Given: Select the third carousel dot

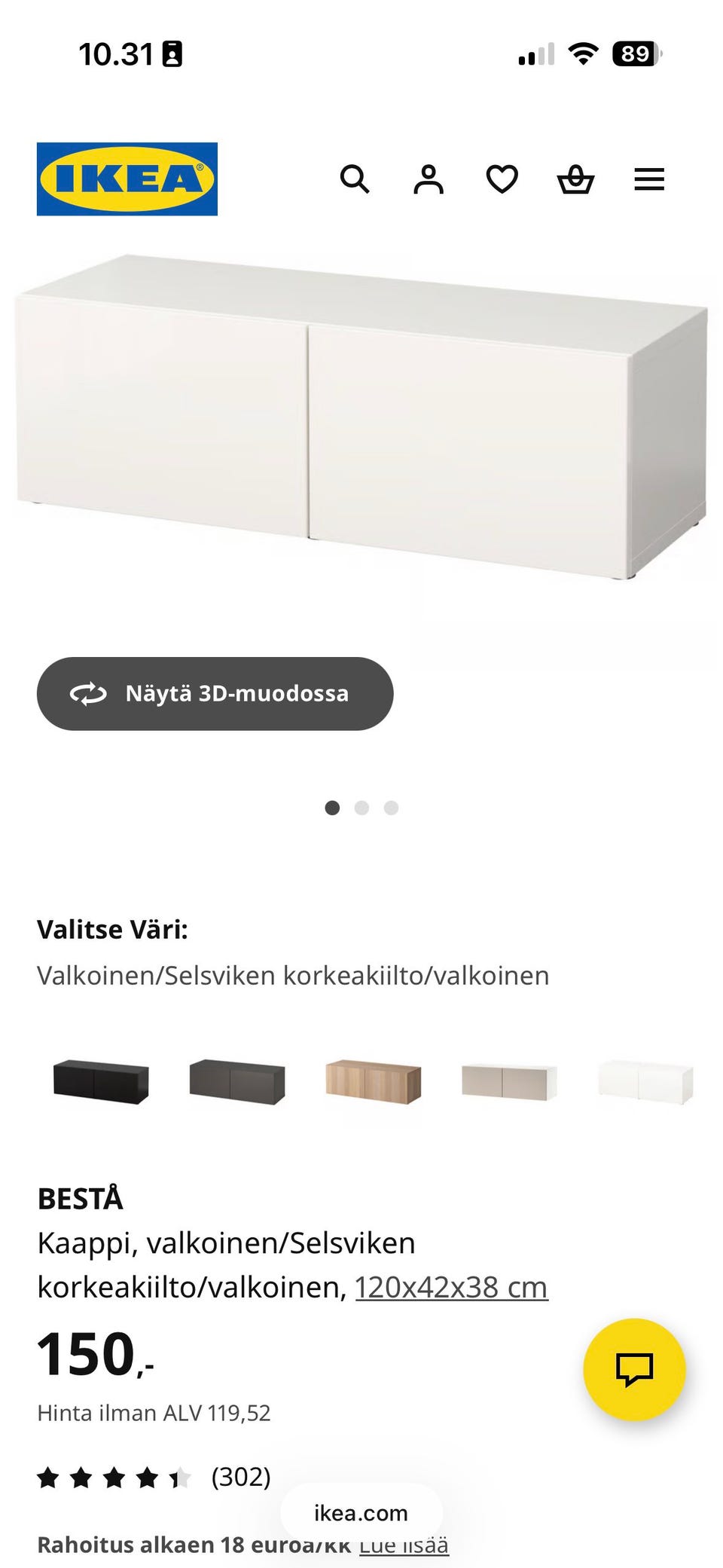Looking at the screenshot, I should point(391,807).
